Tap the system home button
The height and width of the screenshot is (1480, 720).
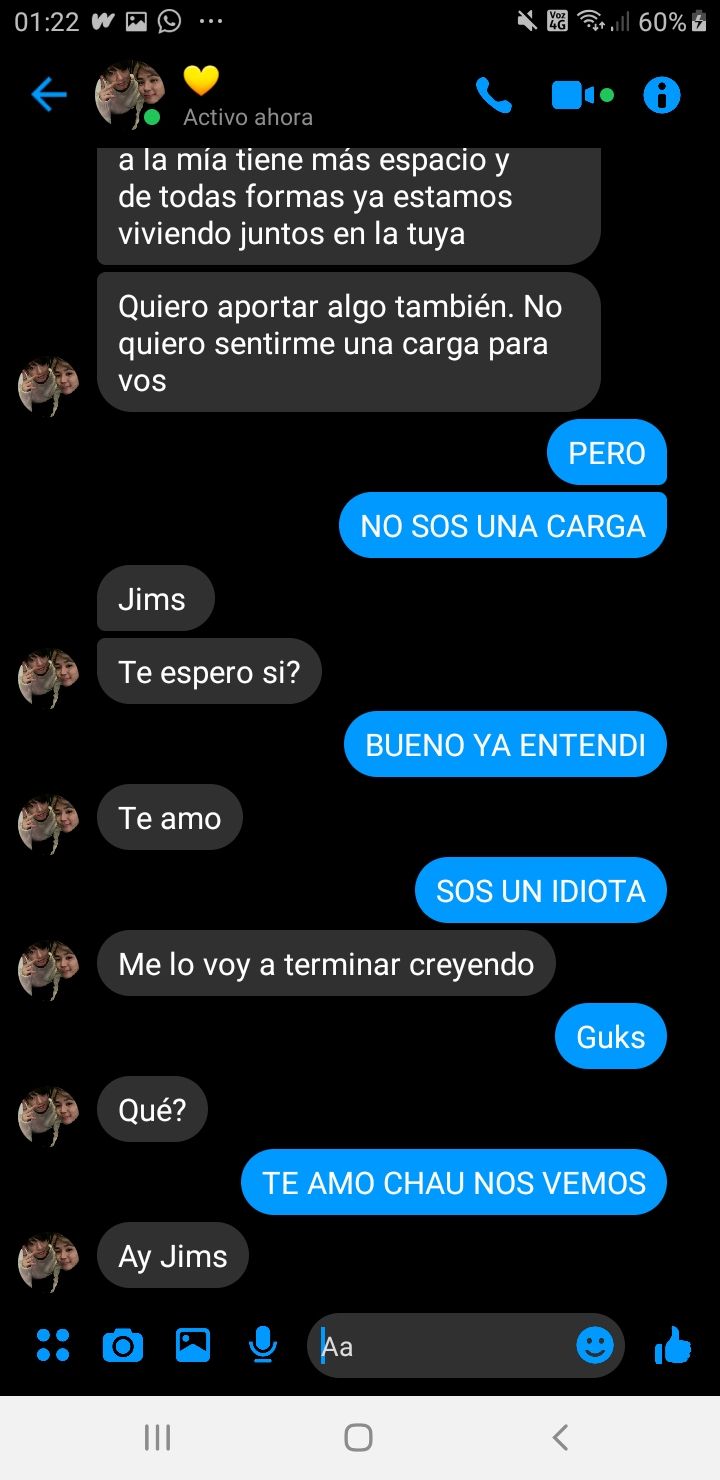[x=358, y=1438]
